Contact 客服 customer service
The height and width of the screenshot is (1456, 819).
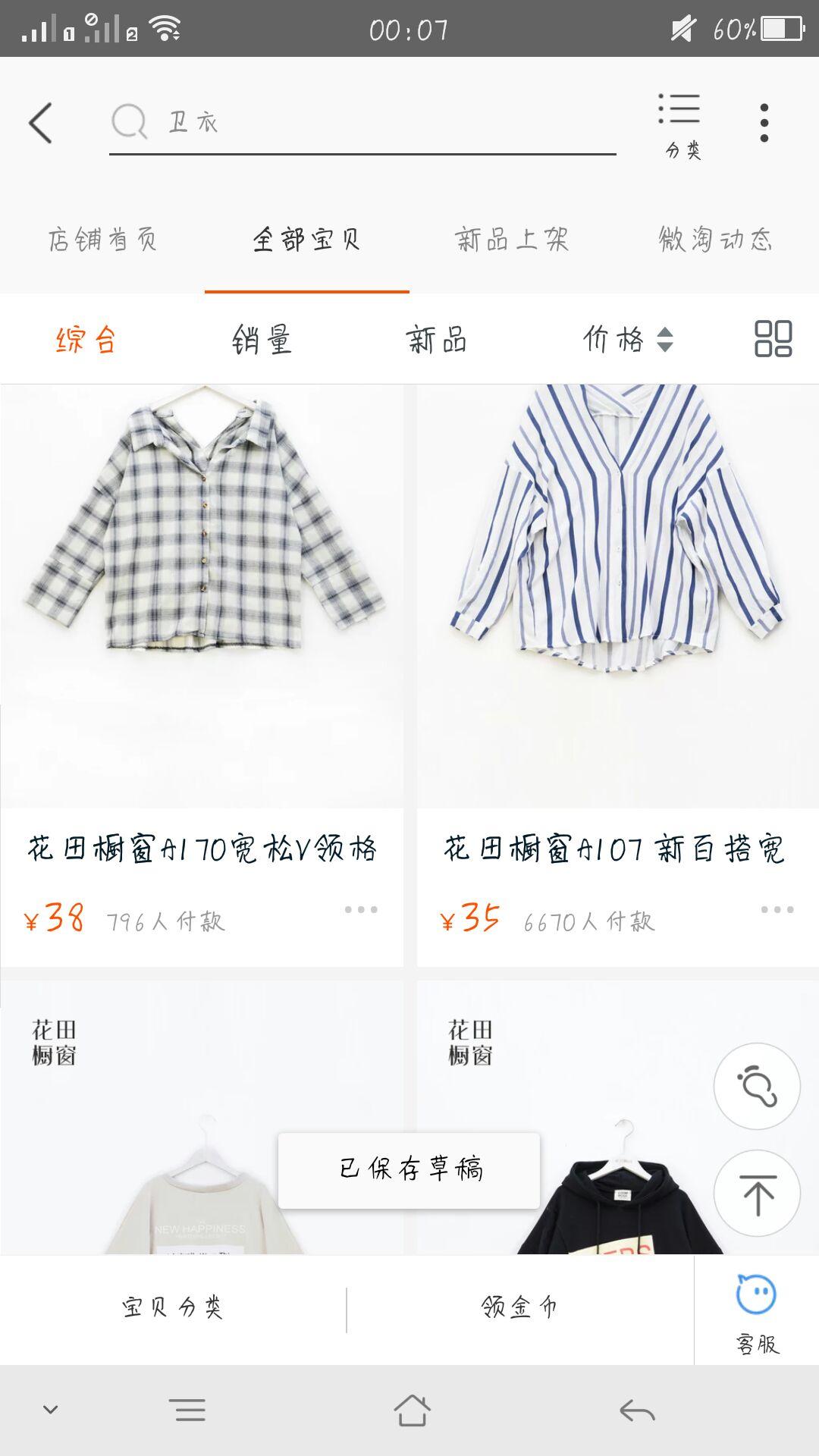(757, 1312)
